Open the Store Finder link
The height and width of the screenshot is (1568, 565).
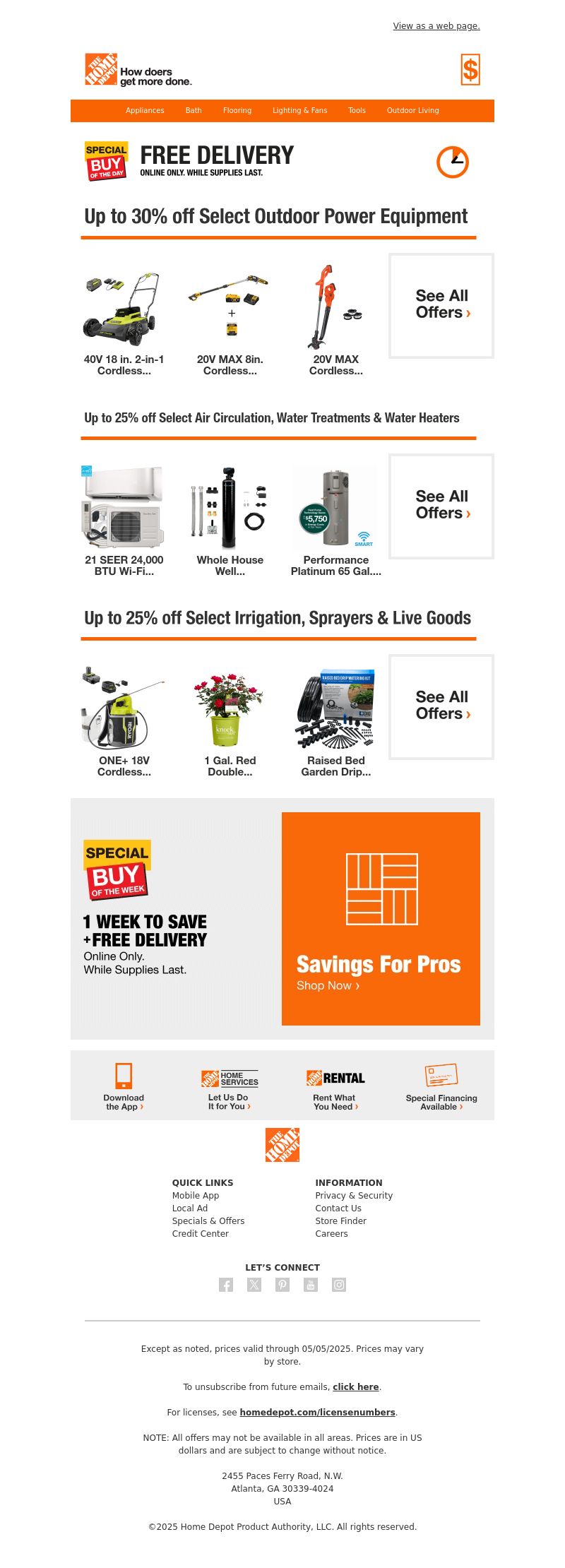[340, 1220]
